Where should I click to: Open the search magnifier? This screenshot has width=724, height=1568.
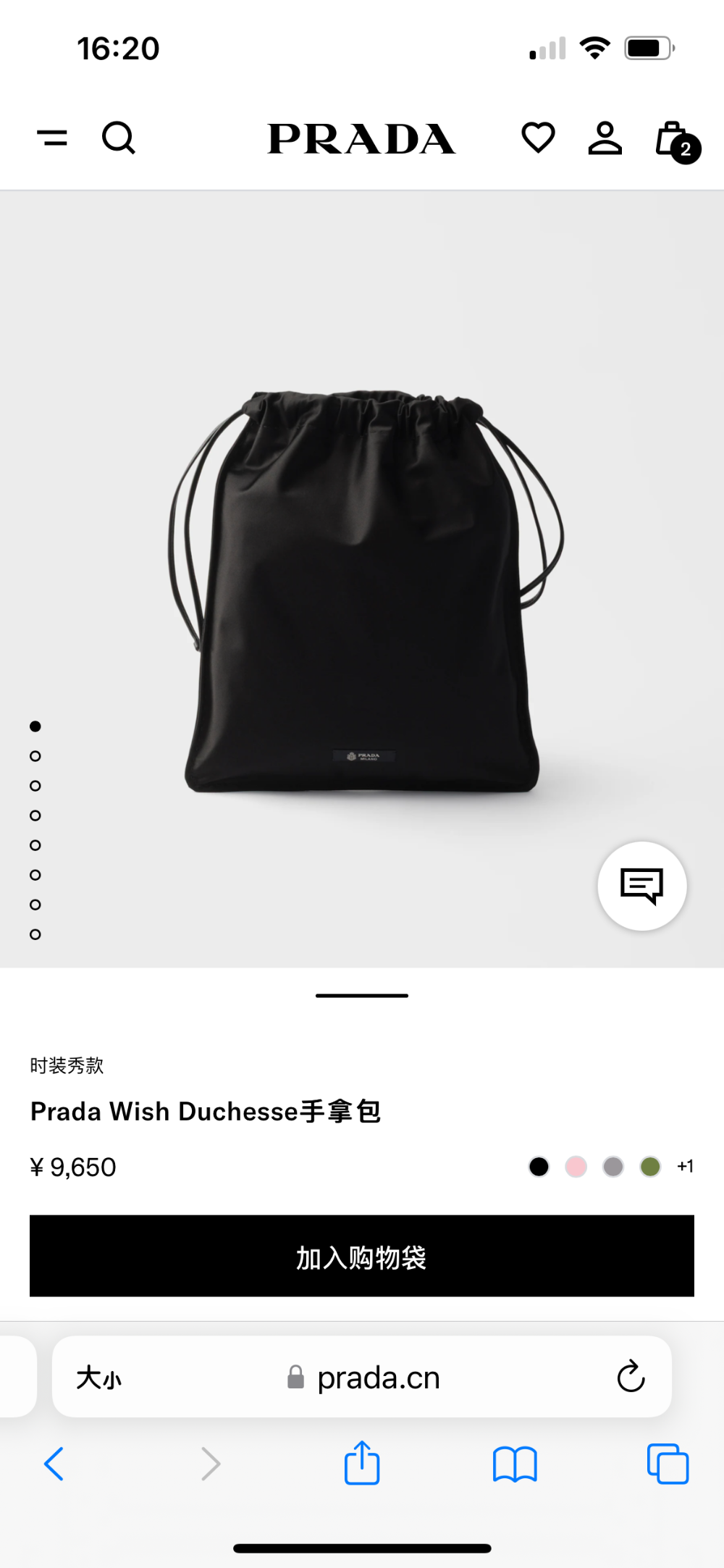[119, 138]
